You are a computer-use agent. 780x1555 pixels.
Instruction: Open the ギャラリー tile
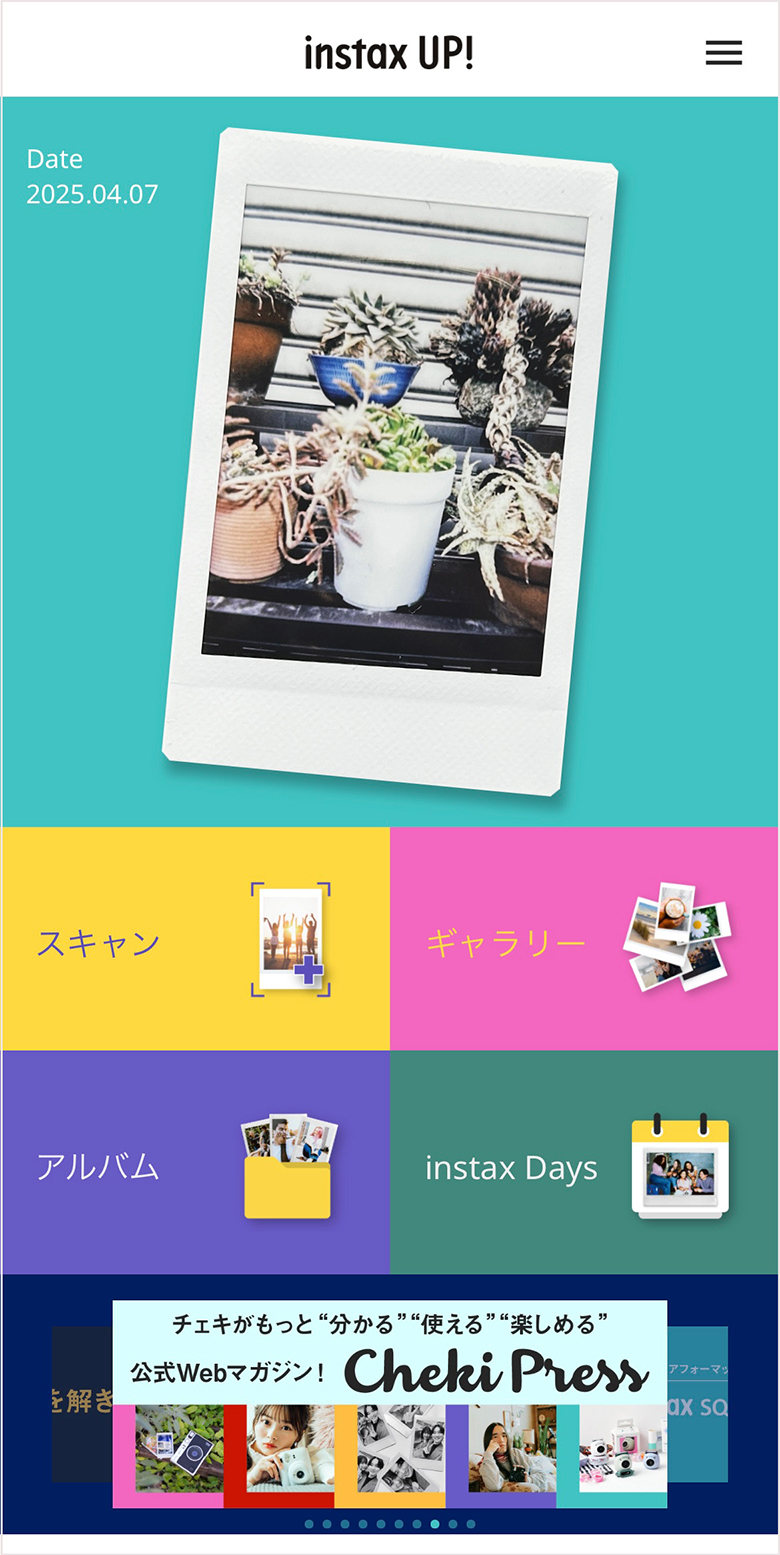[584, 938]
